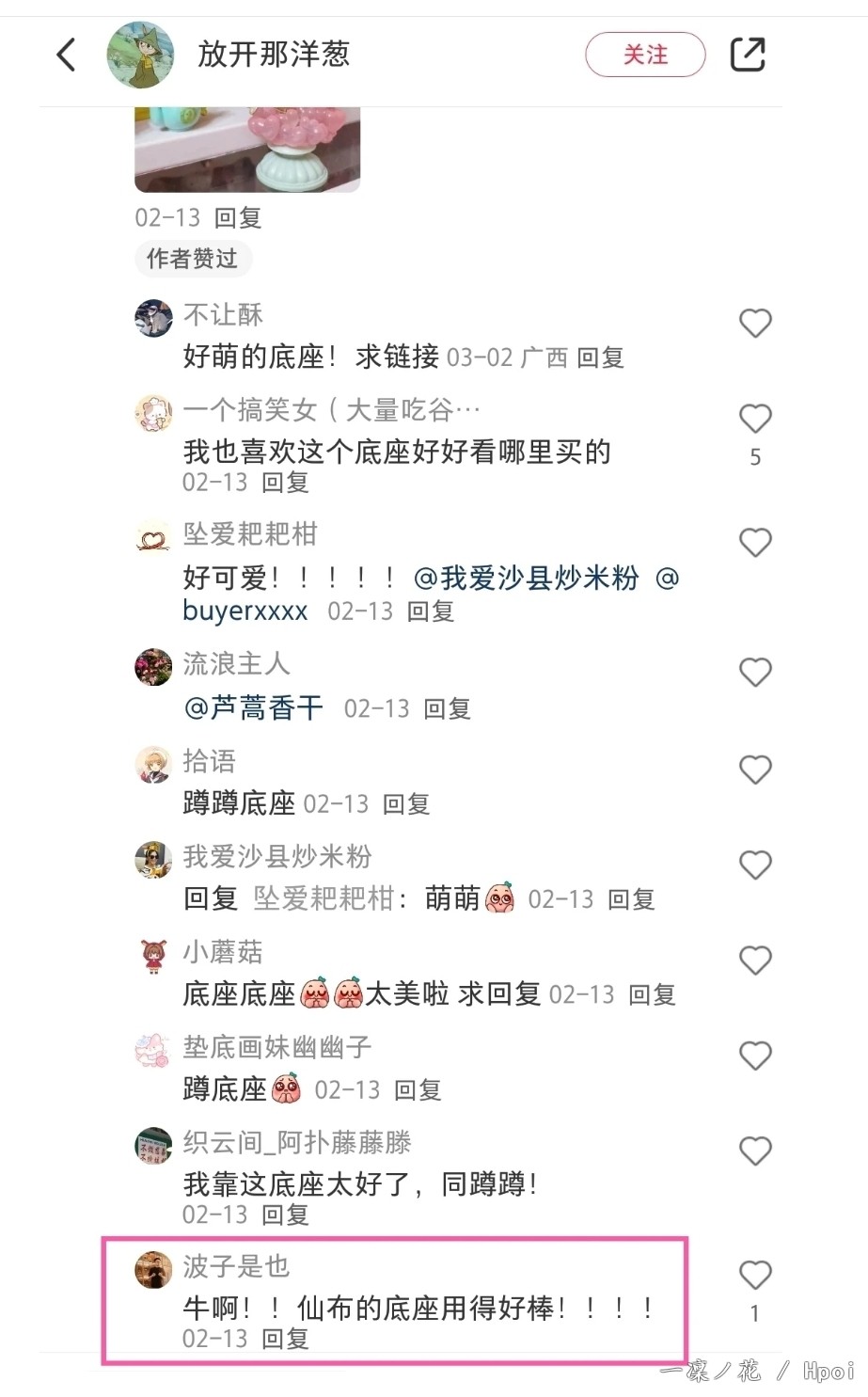The width and height of the screenshot is (868, 1397).
Task: Open the @芦蒿香干 mention link
Action: [x=254, y=707]
